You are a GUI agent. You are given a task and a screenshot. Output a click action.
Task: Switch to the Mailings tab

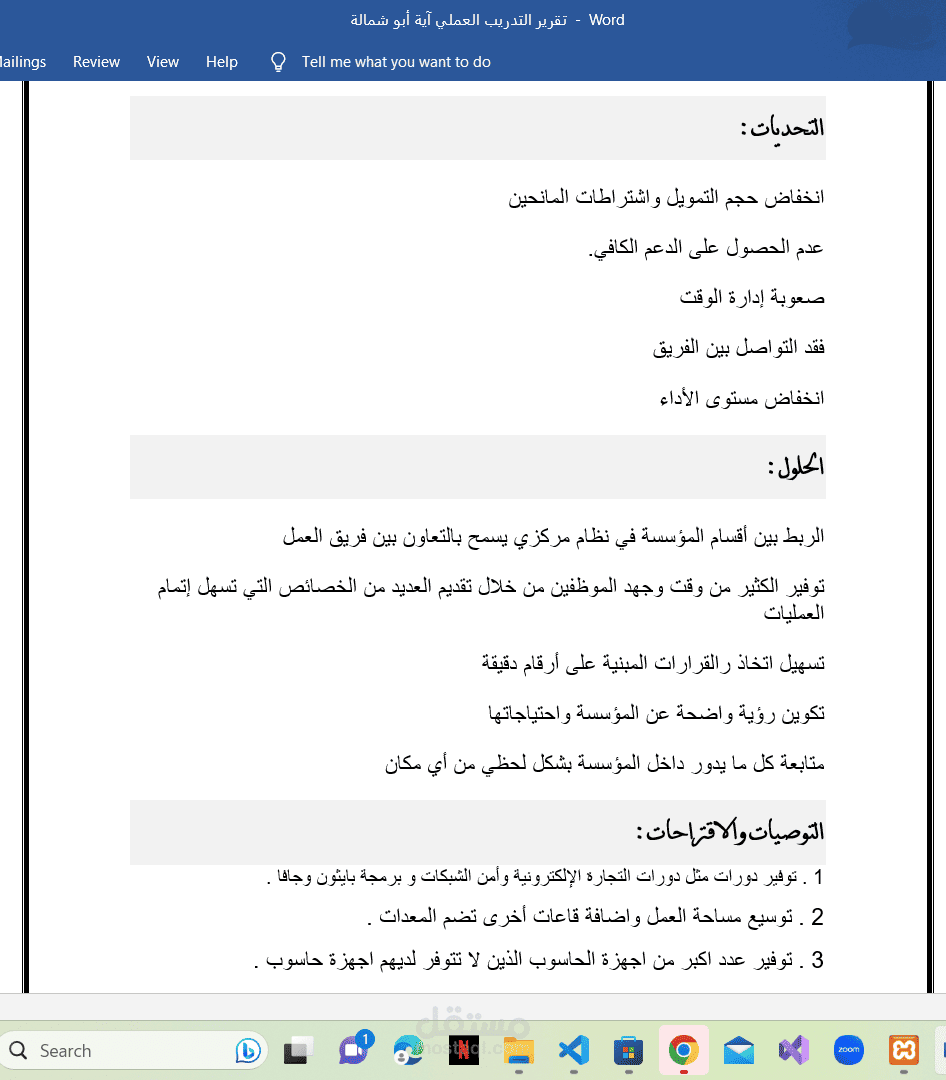[x=23, y=62]
